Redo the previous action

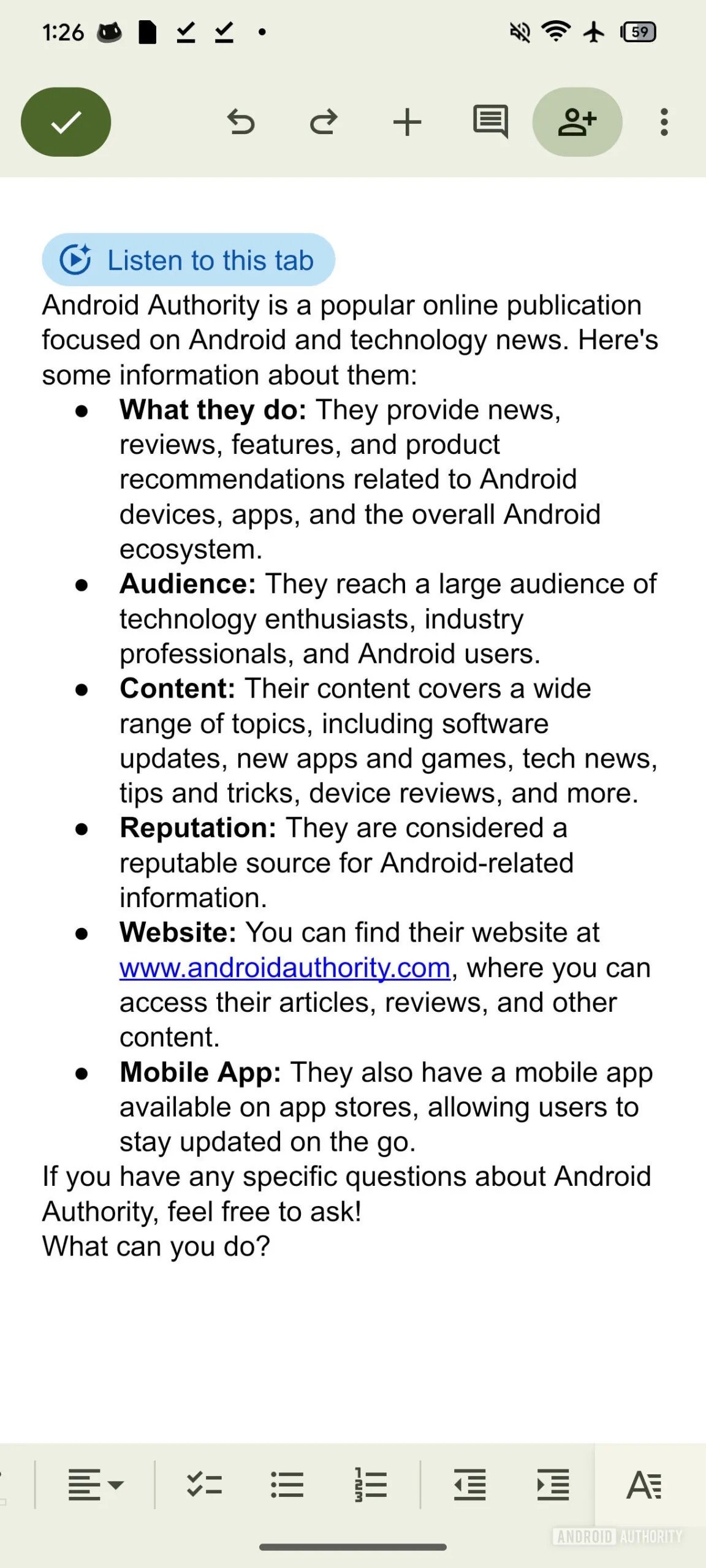click(x=324, y=122)
